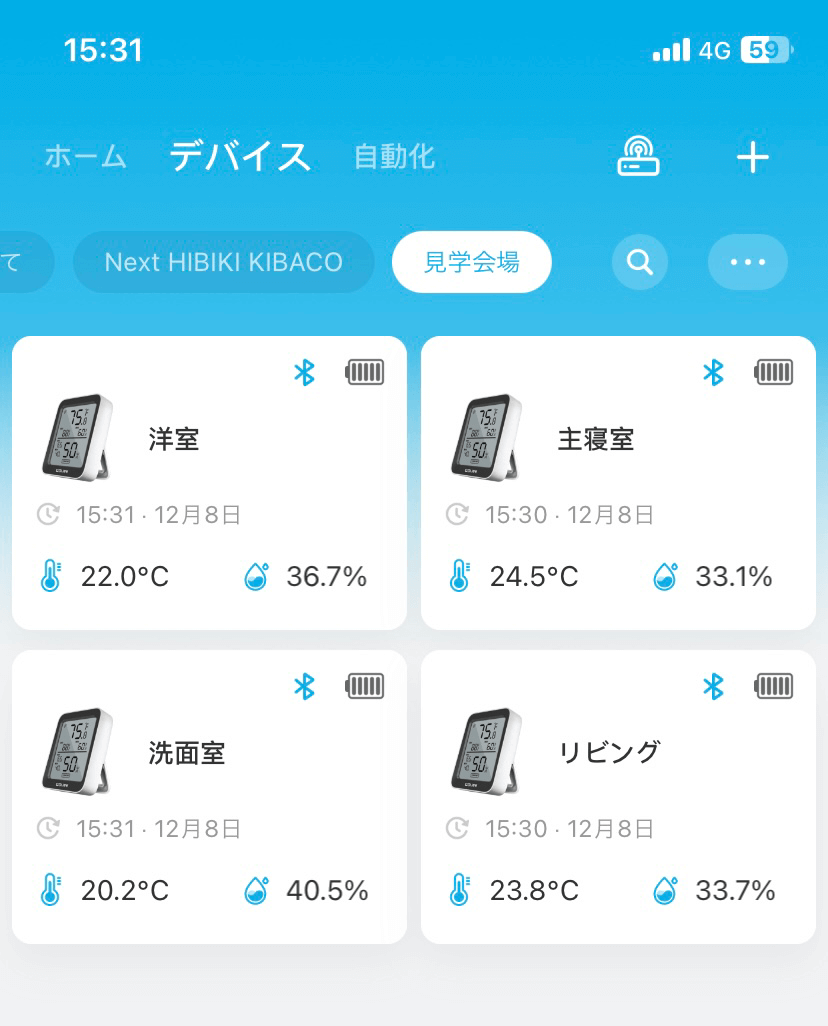The height and width of the screenshot is (1026, 828).
Task: Tap the battery indicator in the status bar
Action: (x=766, y=49)
